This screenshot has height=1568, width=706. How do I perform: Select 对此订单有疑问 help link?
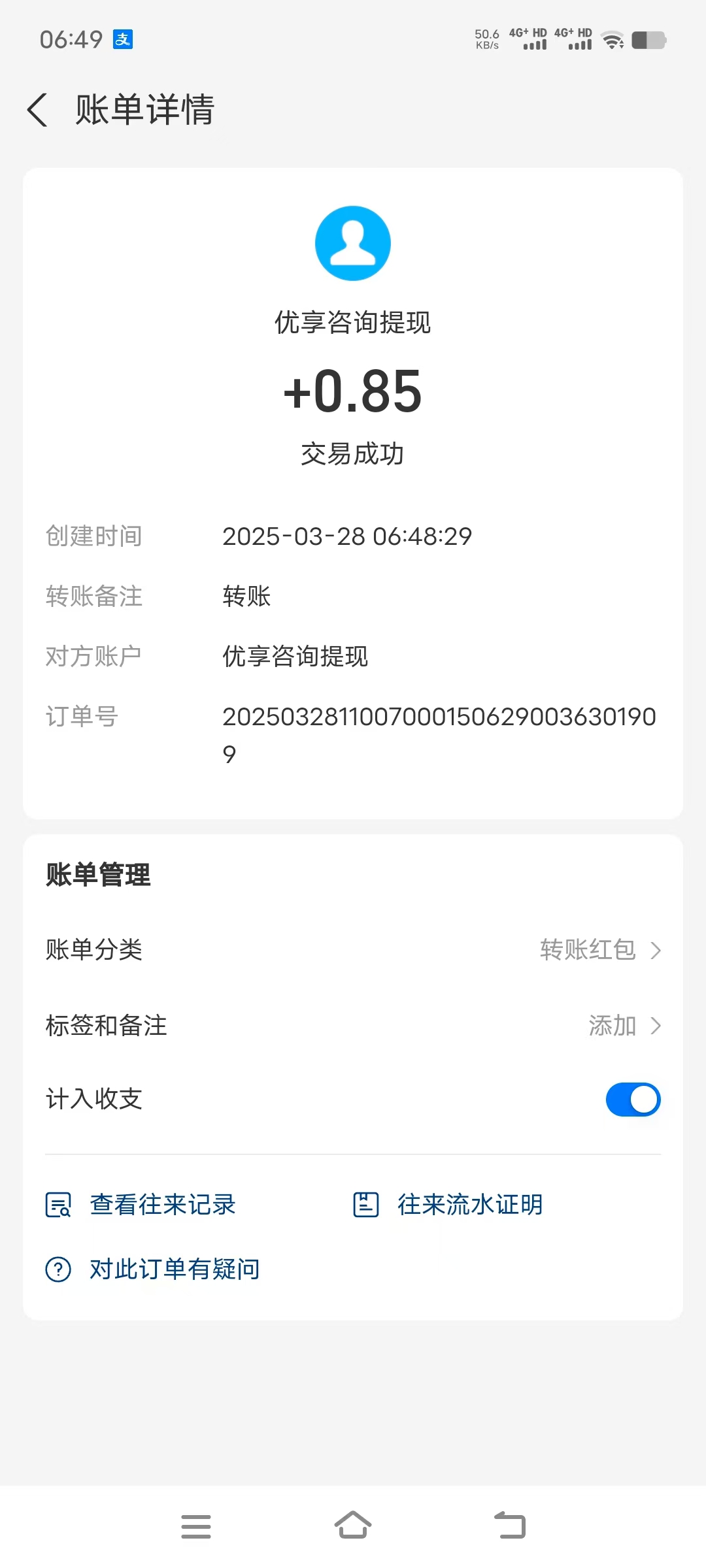[x=153, y=1269]
